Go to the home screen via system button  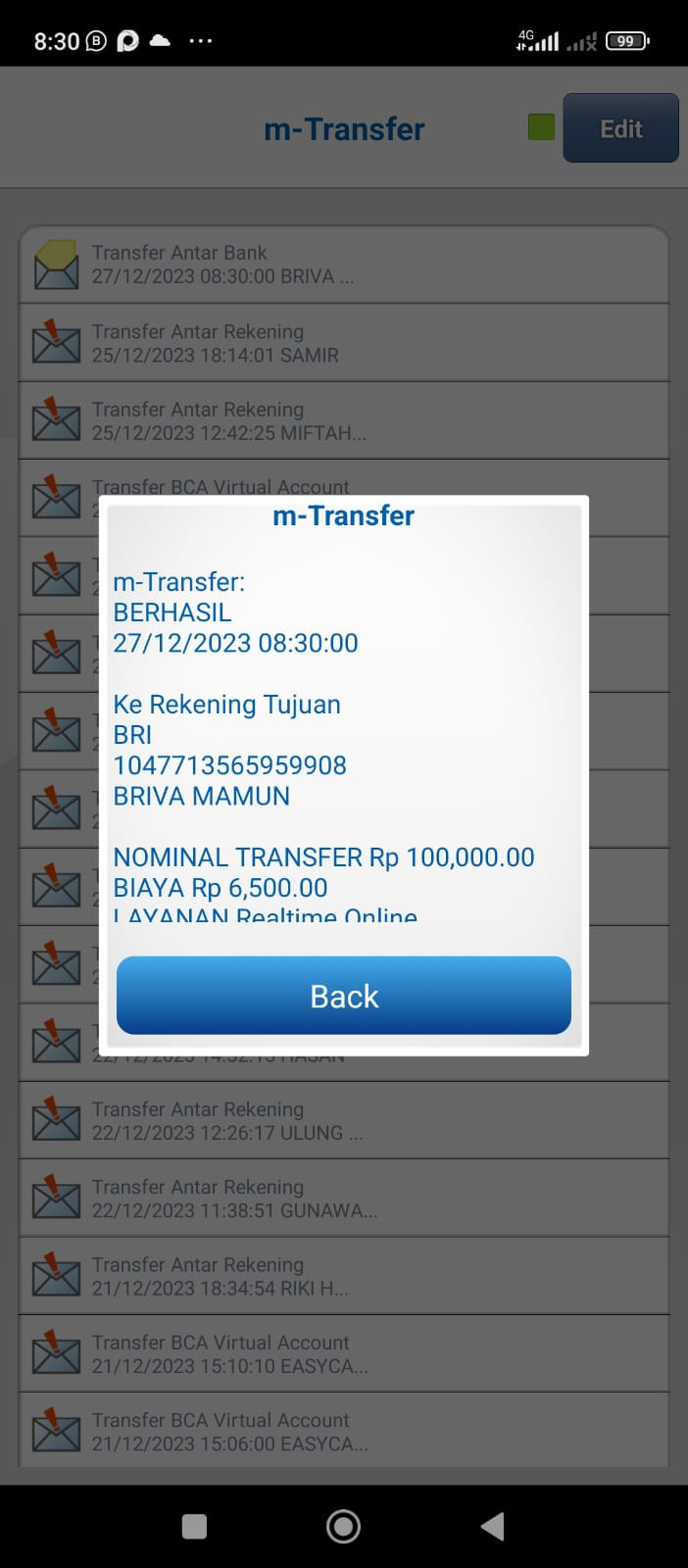[x=343, y=1526]
